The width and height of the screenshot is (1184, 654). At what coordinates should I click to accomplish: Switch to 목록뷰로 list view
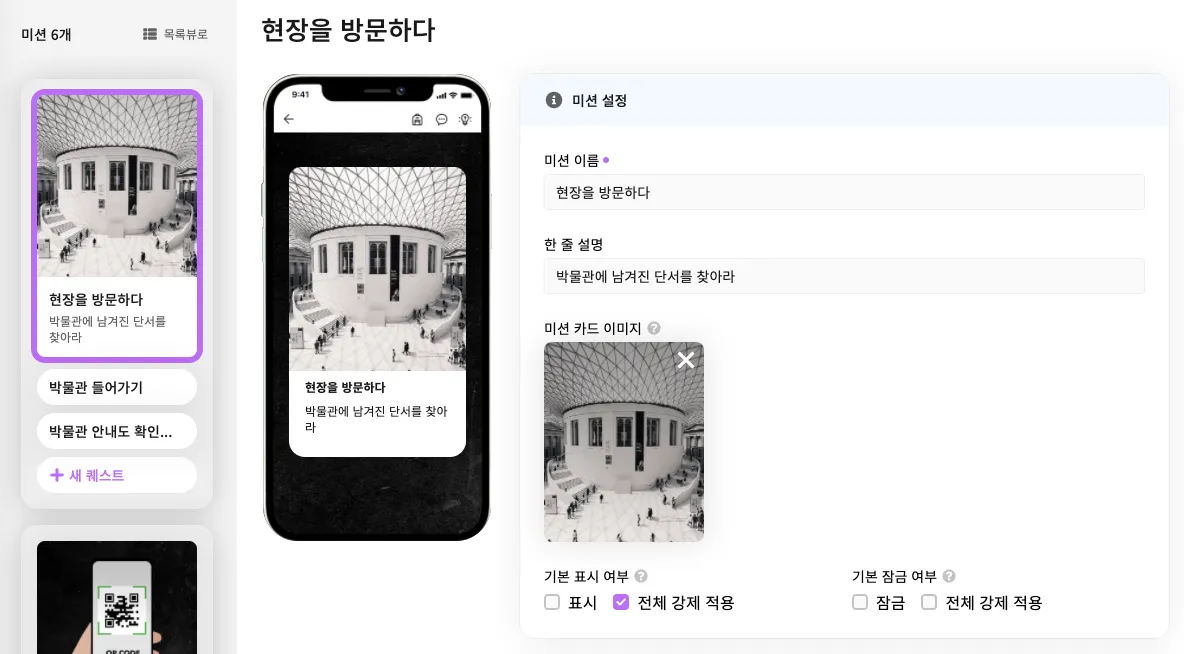click(175, 34)
